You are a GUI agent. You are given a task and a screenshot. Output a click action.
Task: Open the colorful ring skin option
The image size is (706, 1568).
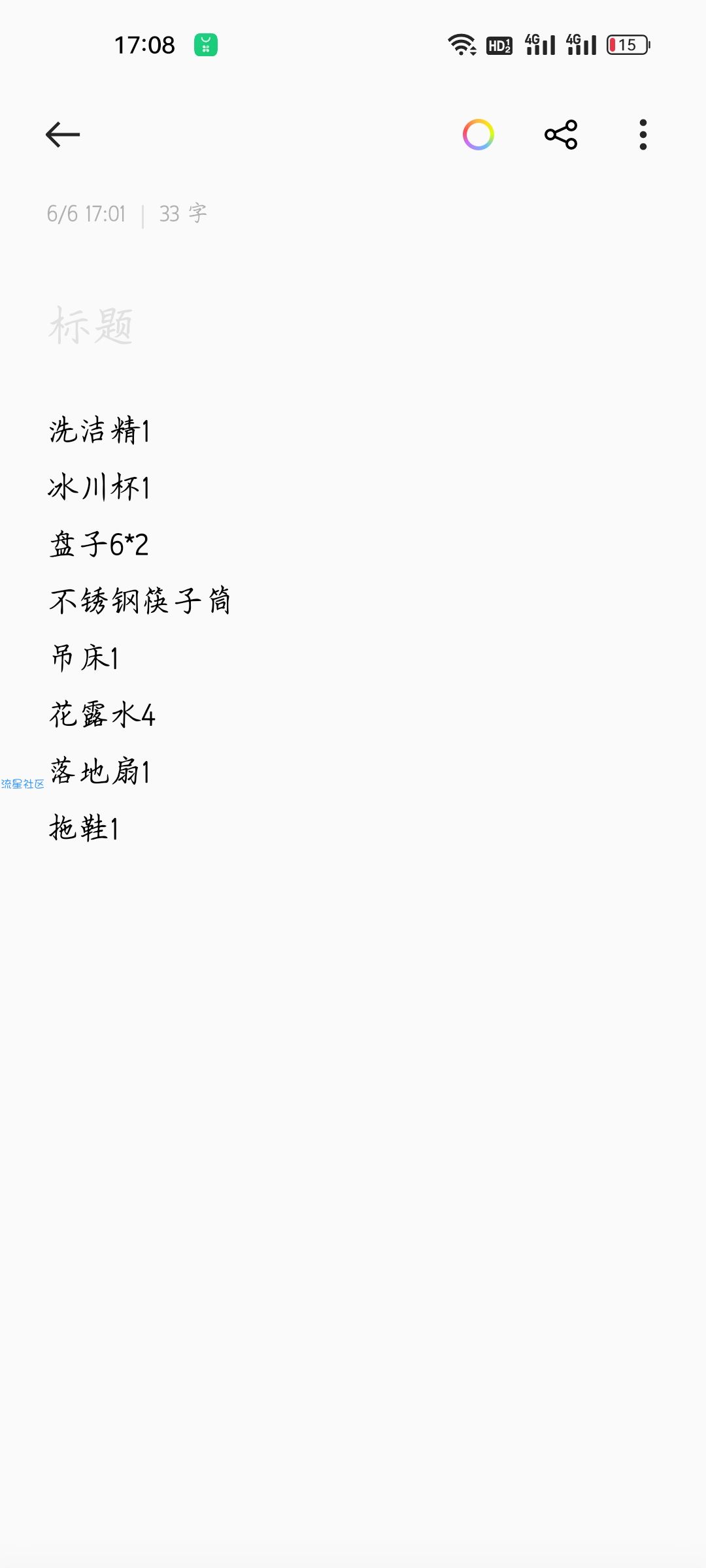click(x=479, y=135)
